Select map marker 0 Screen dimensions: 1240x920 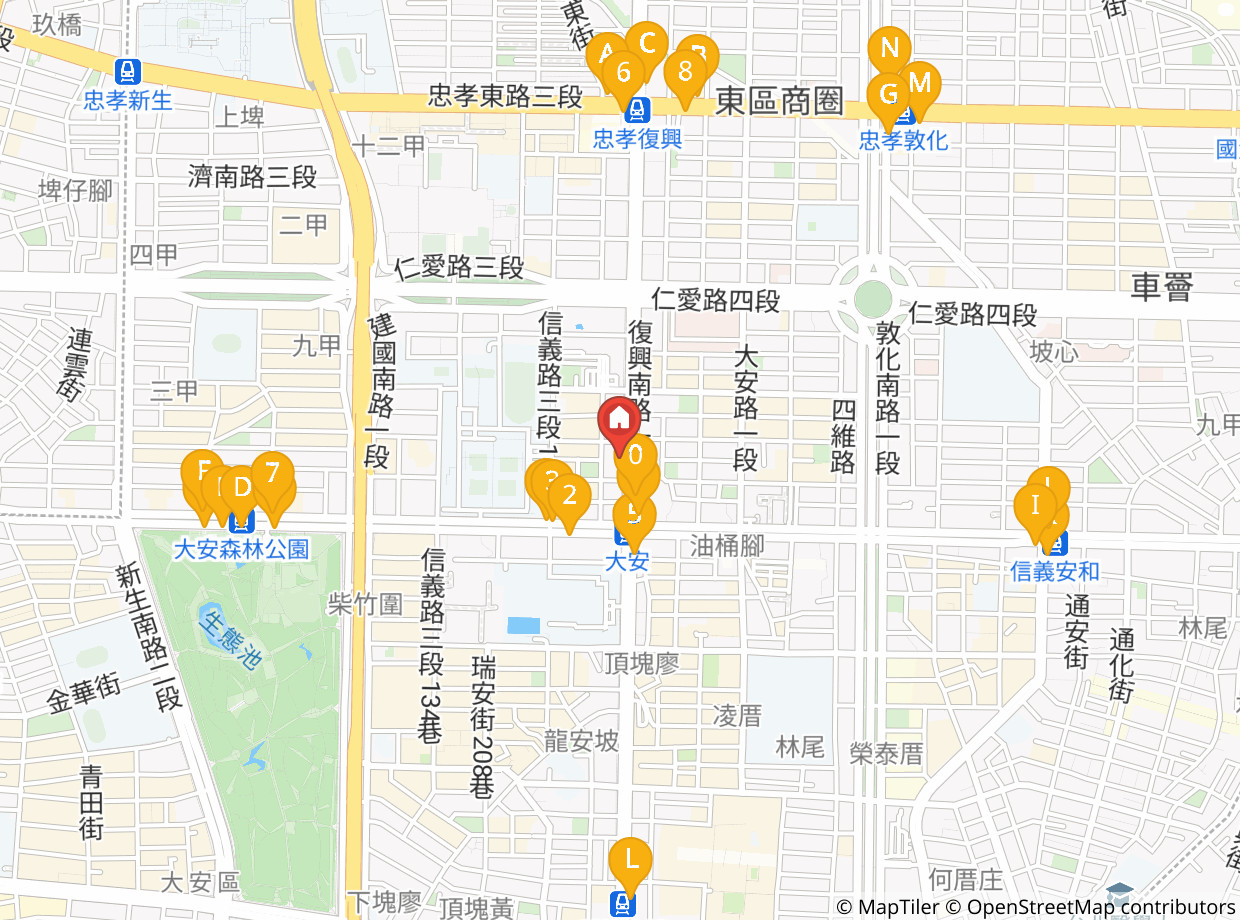(x=635, y=458)
